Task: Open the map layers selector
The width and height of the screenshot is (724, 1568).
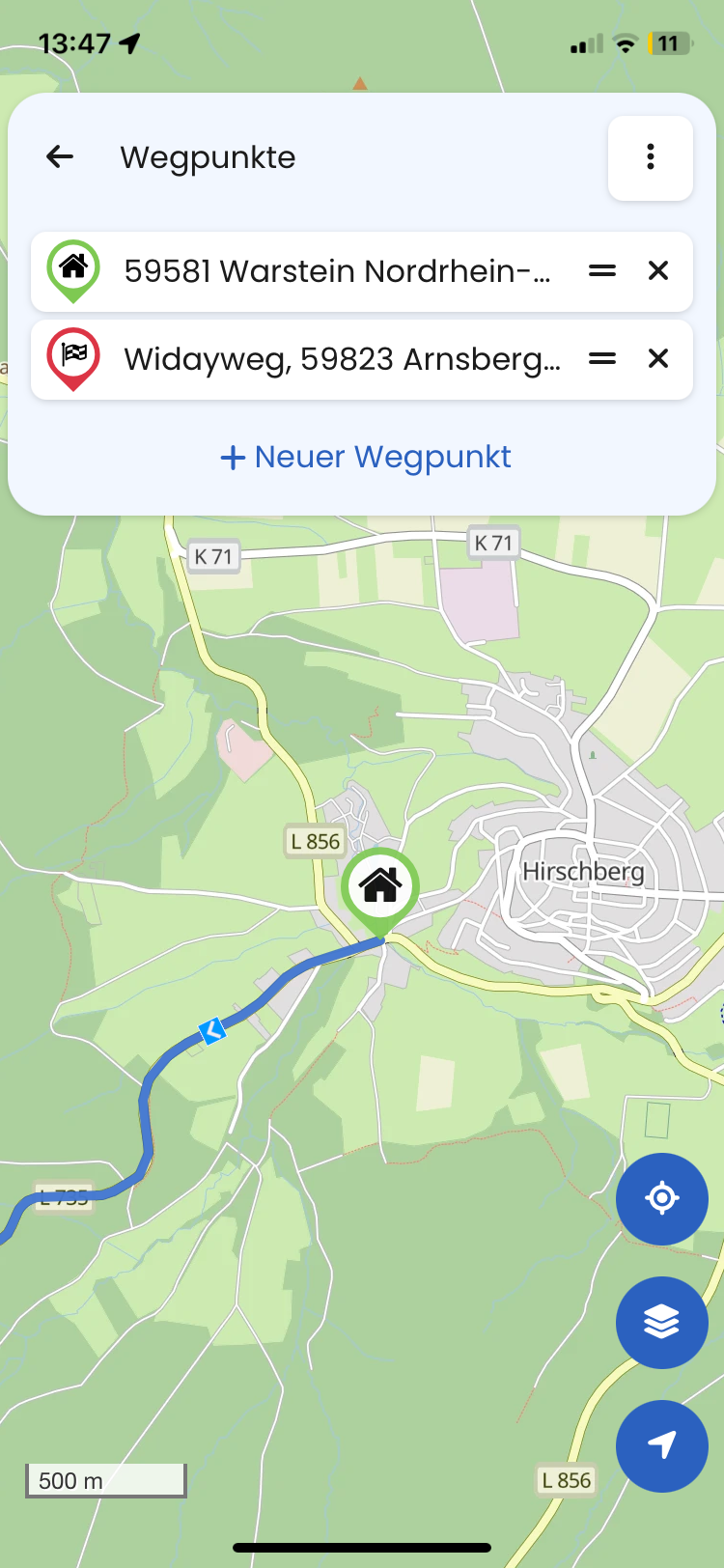Action: point(662,1322)
